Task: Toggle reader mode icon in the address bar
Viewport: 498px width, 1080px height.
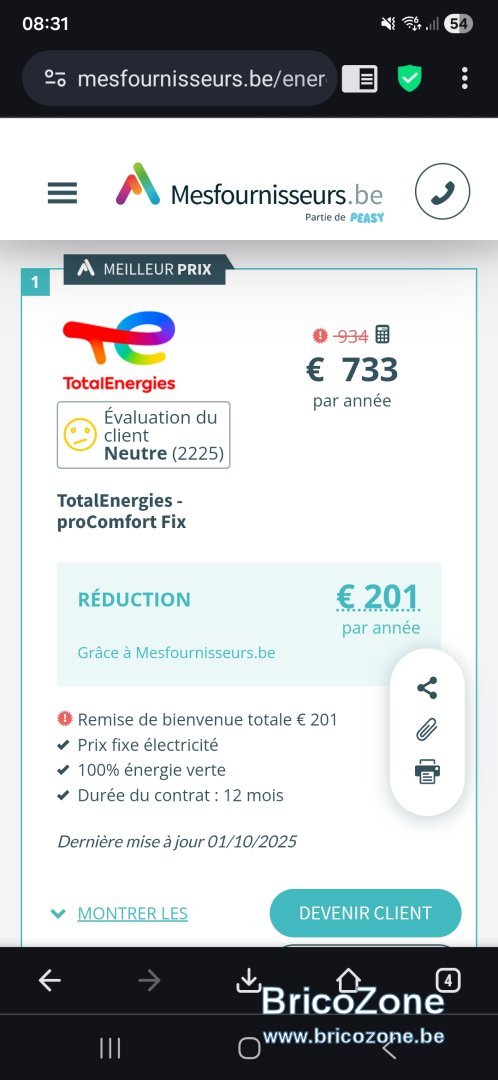Action: (x=360, y=79)
